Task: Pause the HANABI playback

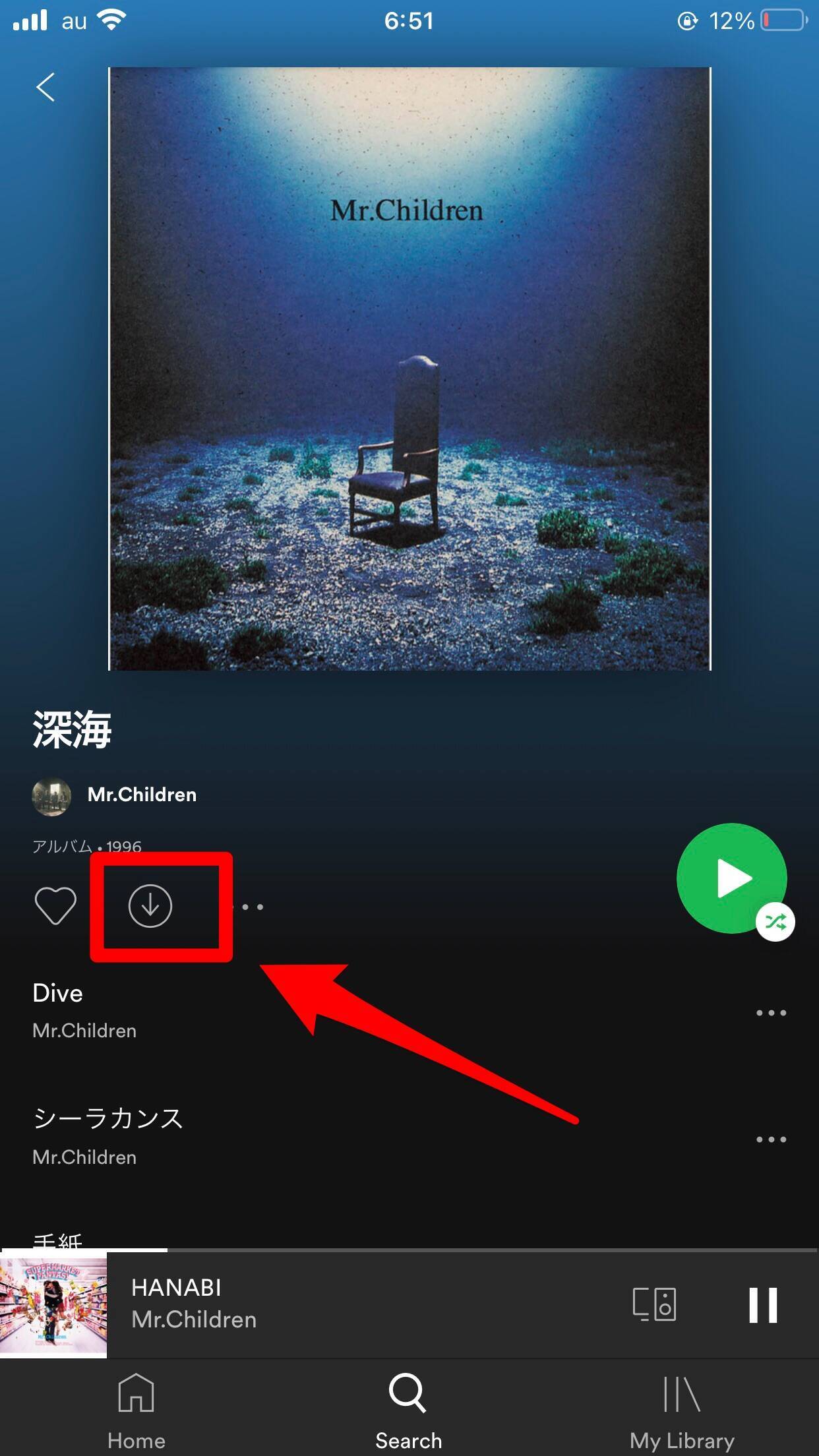Action: [x=763, y=1305]
